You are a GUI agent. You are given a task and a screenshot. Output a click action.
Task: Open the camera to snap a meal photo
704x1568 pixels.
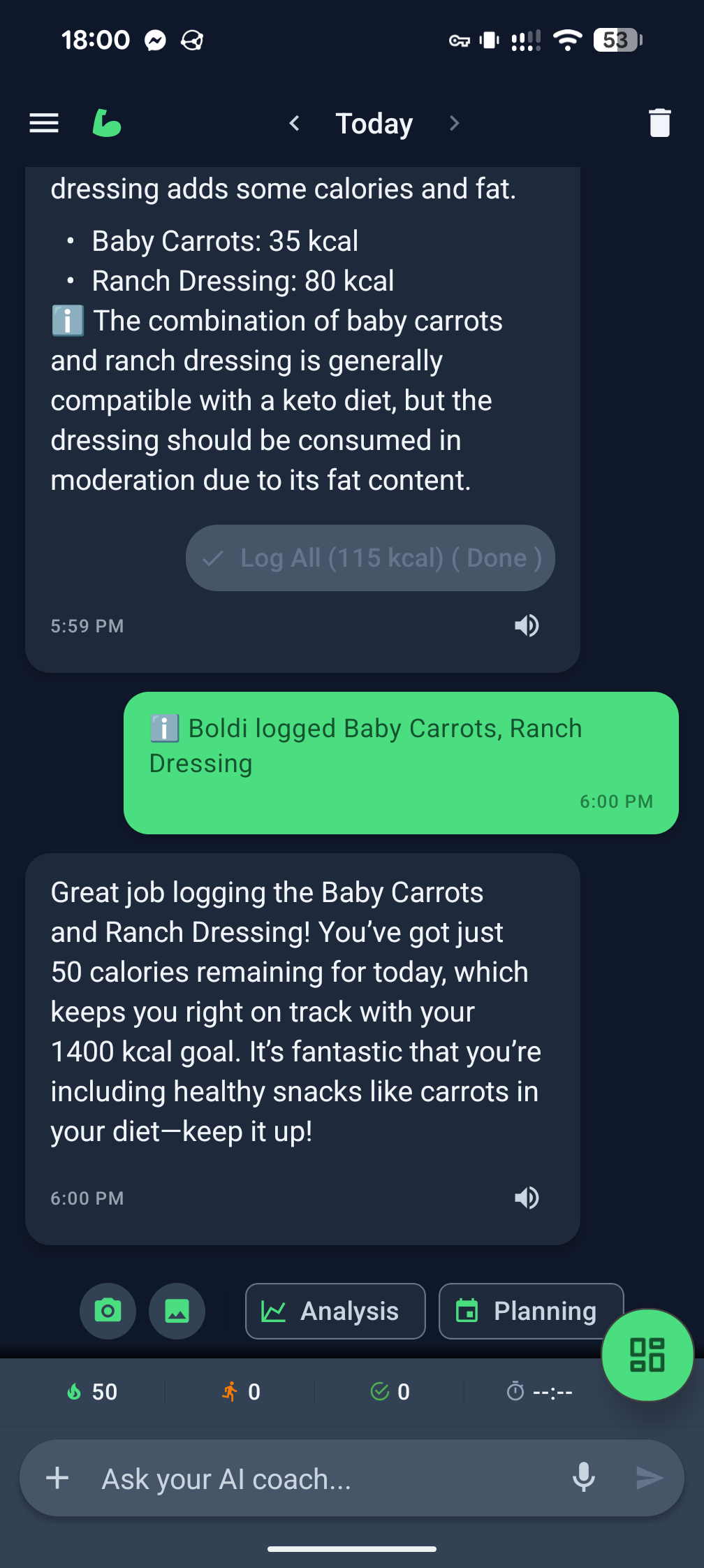click(x=107, y=1312)
